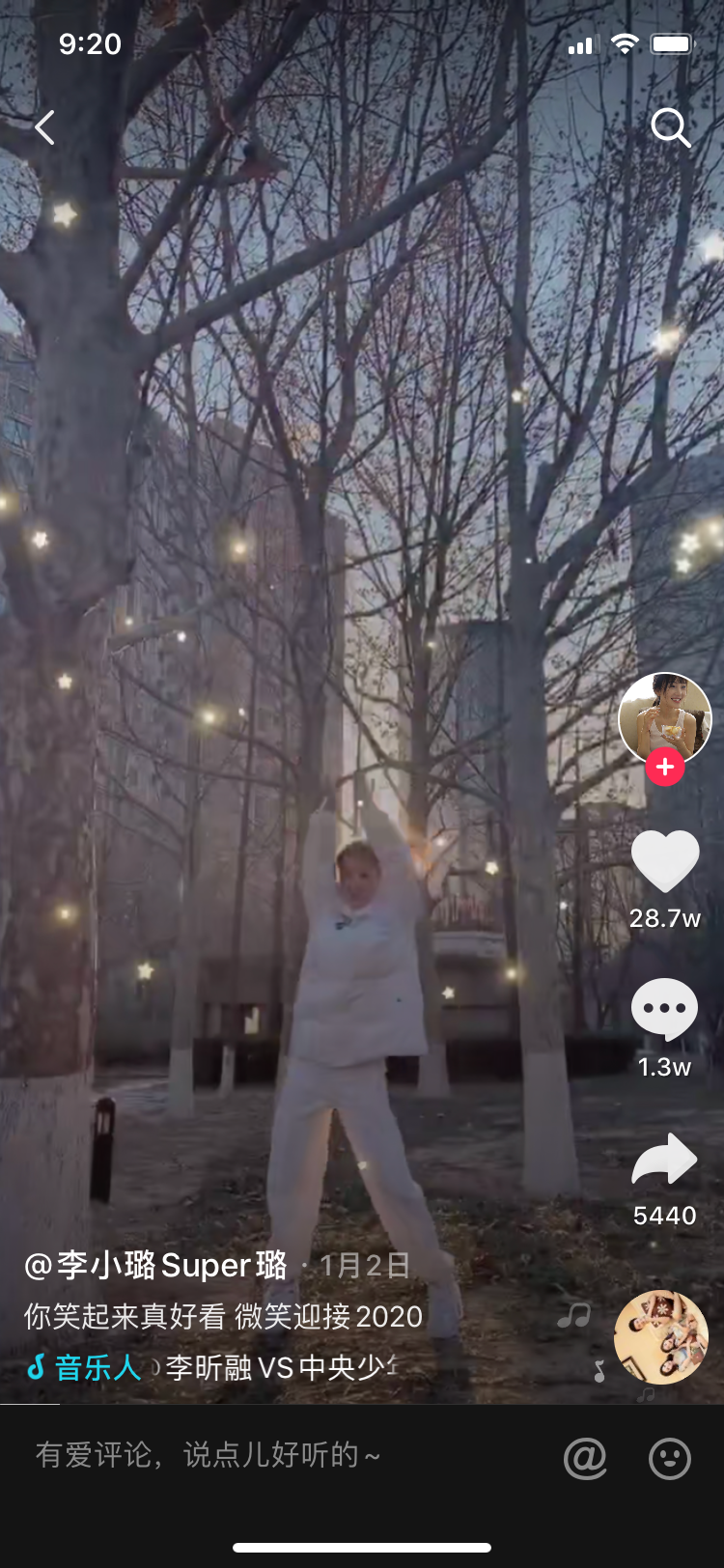Open the creator's profile avatar
This screenshot has height=1568, width=724.
coord(664,718)
